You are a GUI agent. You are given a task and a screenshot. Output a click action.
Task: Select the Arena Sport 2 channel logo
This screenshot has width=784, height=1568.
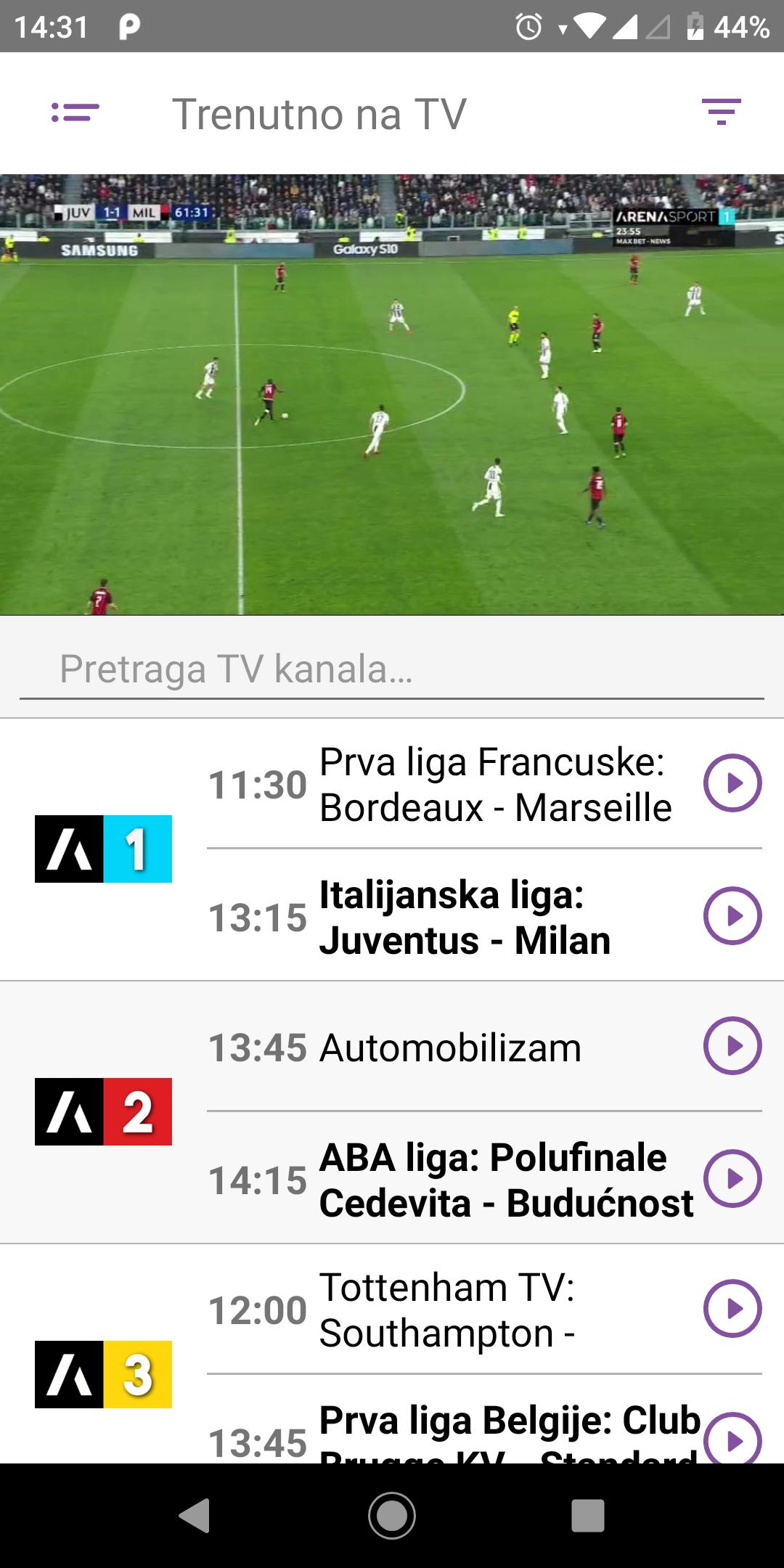(x=103, y=1111)
